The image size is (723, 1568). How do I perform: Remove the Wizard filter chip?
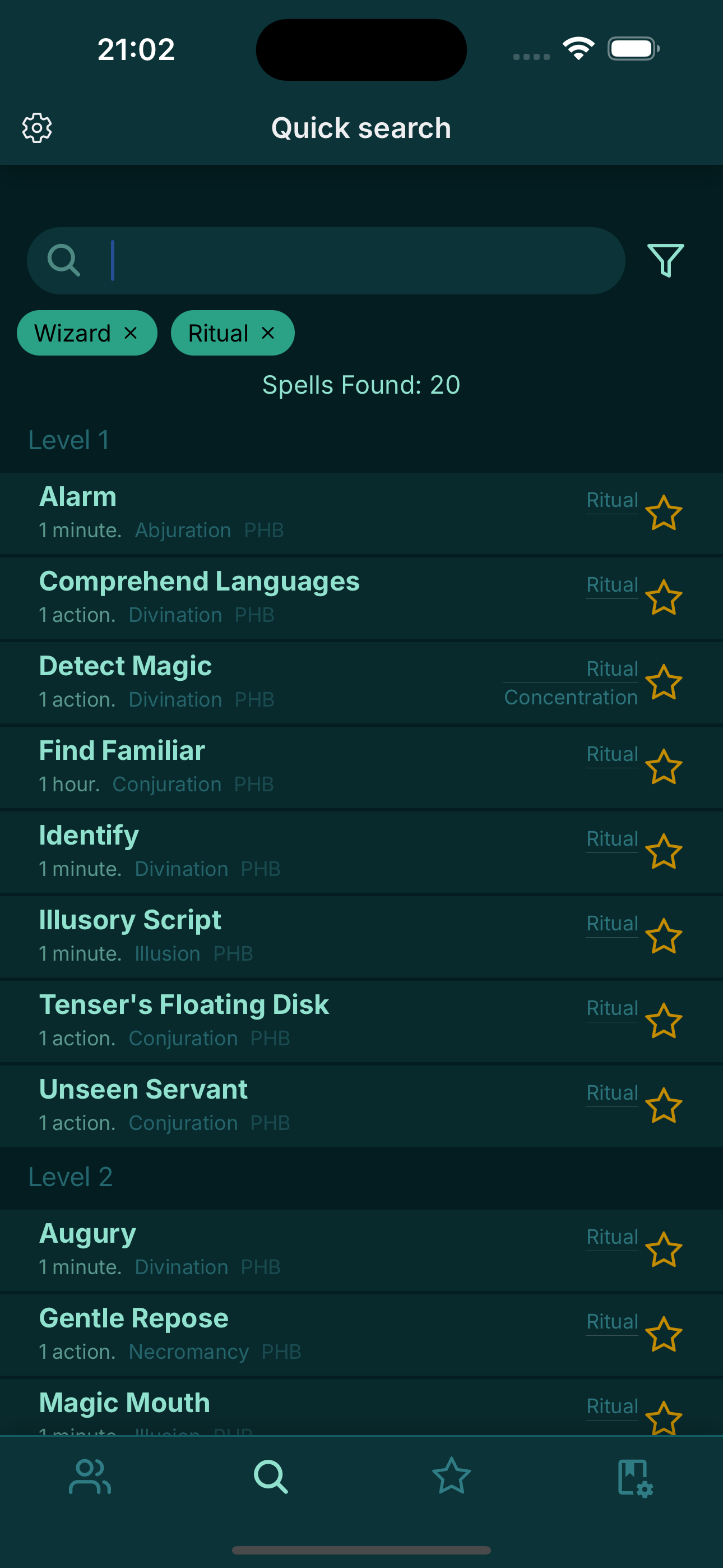coord(131,333)
